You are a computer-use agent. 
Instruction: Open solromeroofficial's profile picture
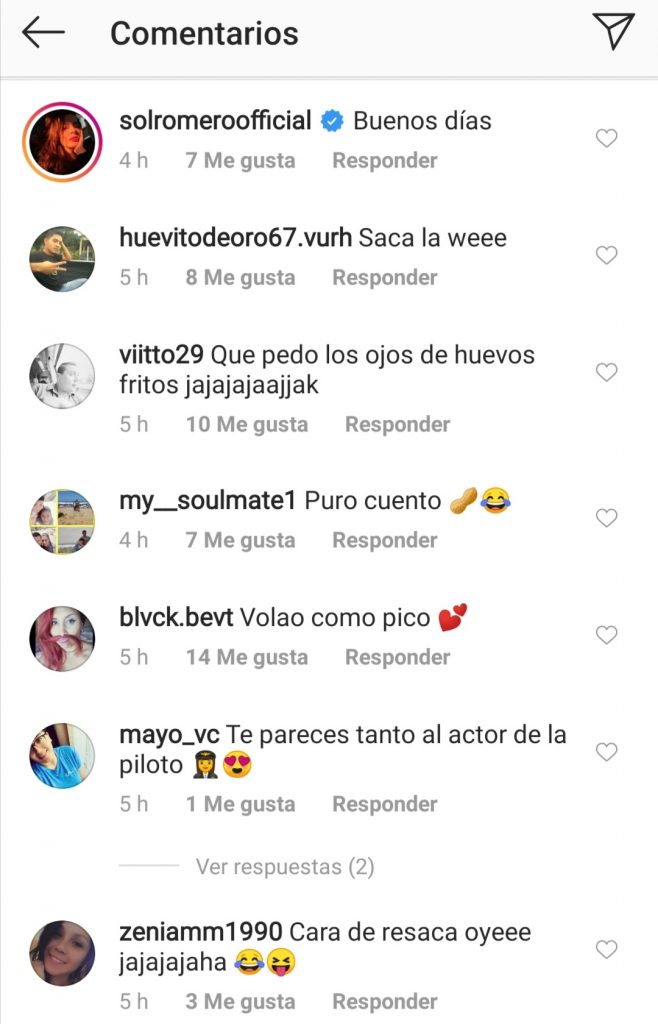tap(62, 141)
